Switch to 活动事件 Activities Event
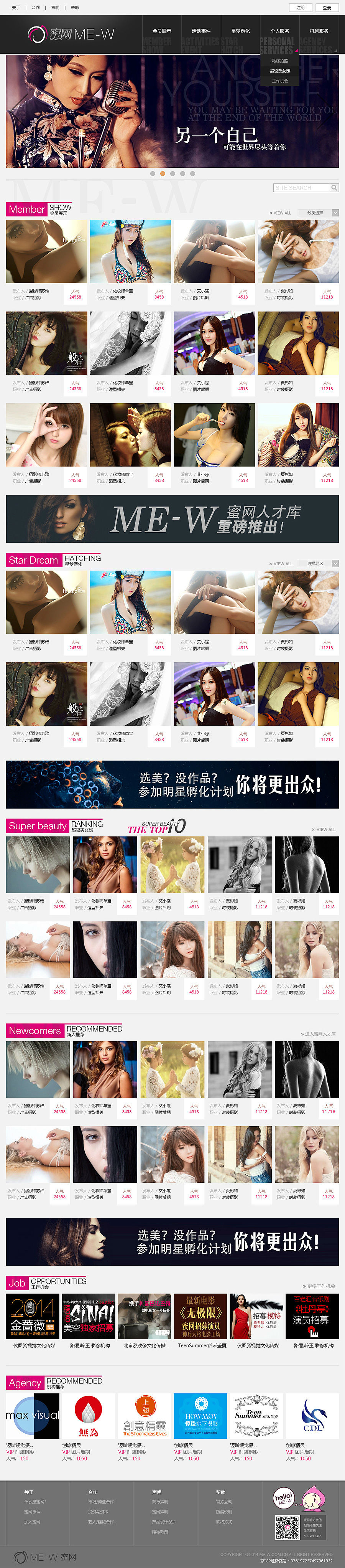 (201, 31)
